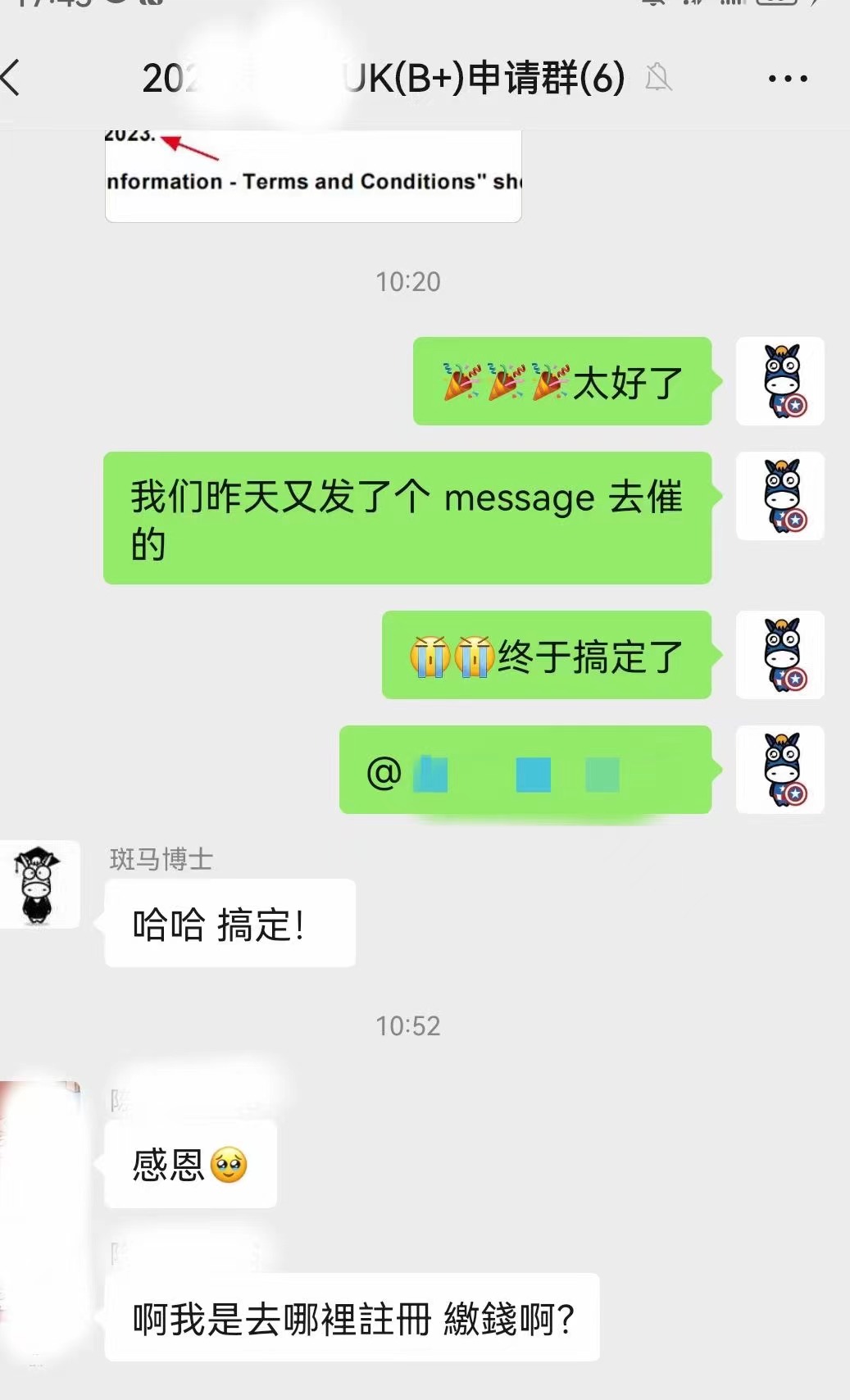Open the group chat overflow menu
The image size is (850, 1400).
tap(787, 80)
